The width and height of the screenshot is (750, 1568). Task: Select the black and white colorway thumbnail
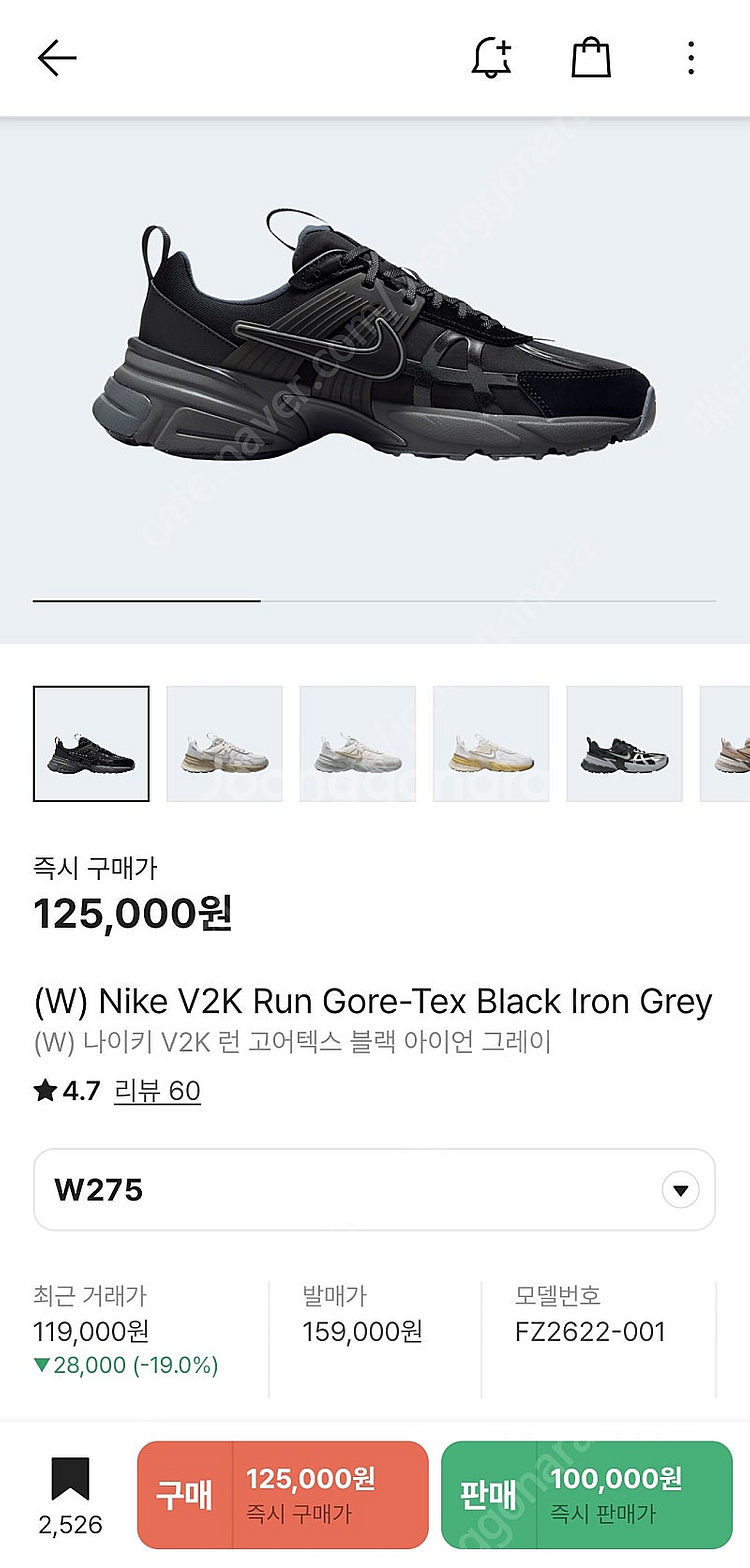624,744
